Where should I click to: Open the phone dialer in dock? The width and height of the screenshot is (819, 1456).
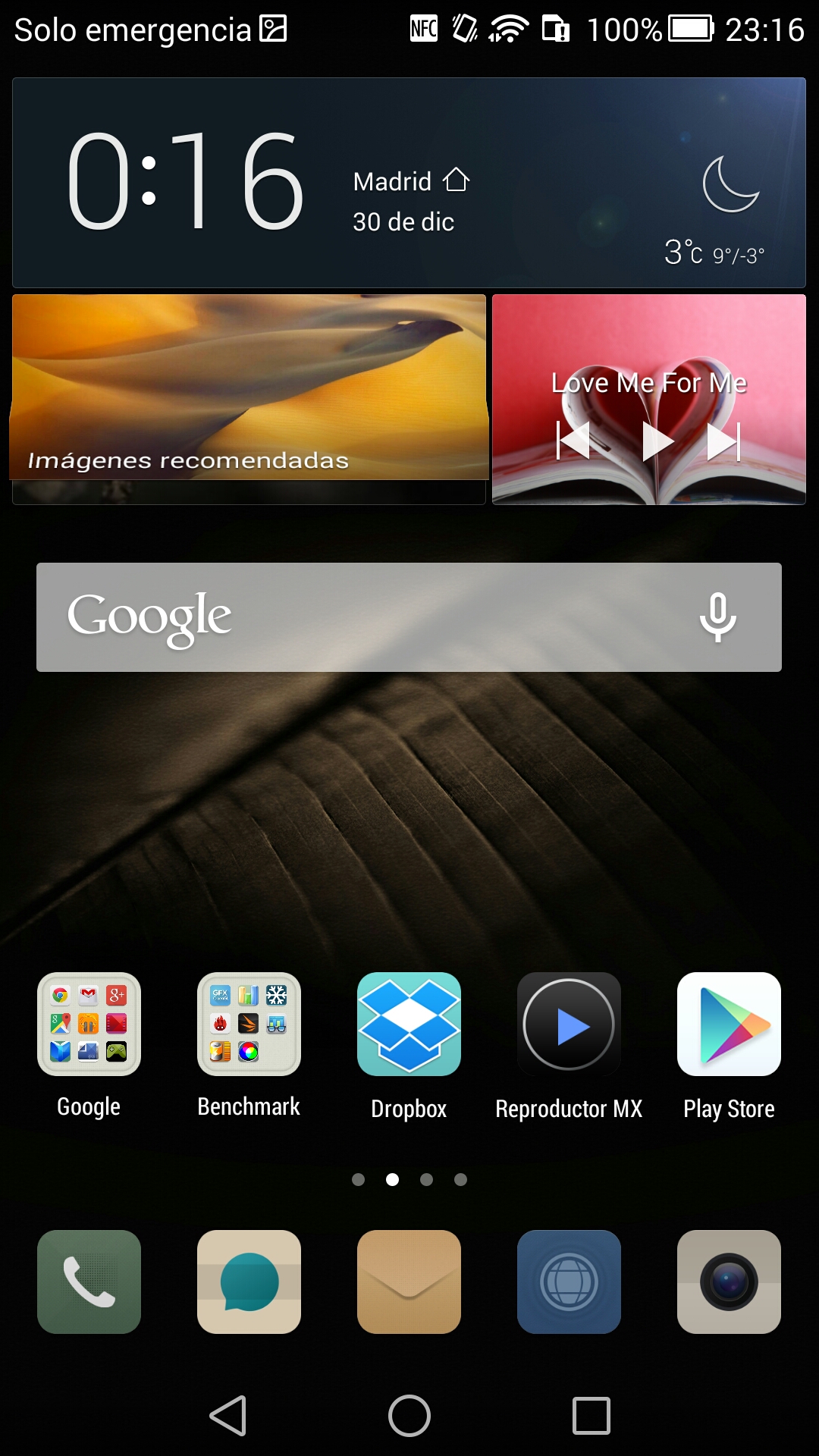click(89, 1282)
